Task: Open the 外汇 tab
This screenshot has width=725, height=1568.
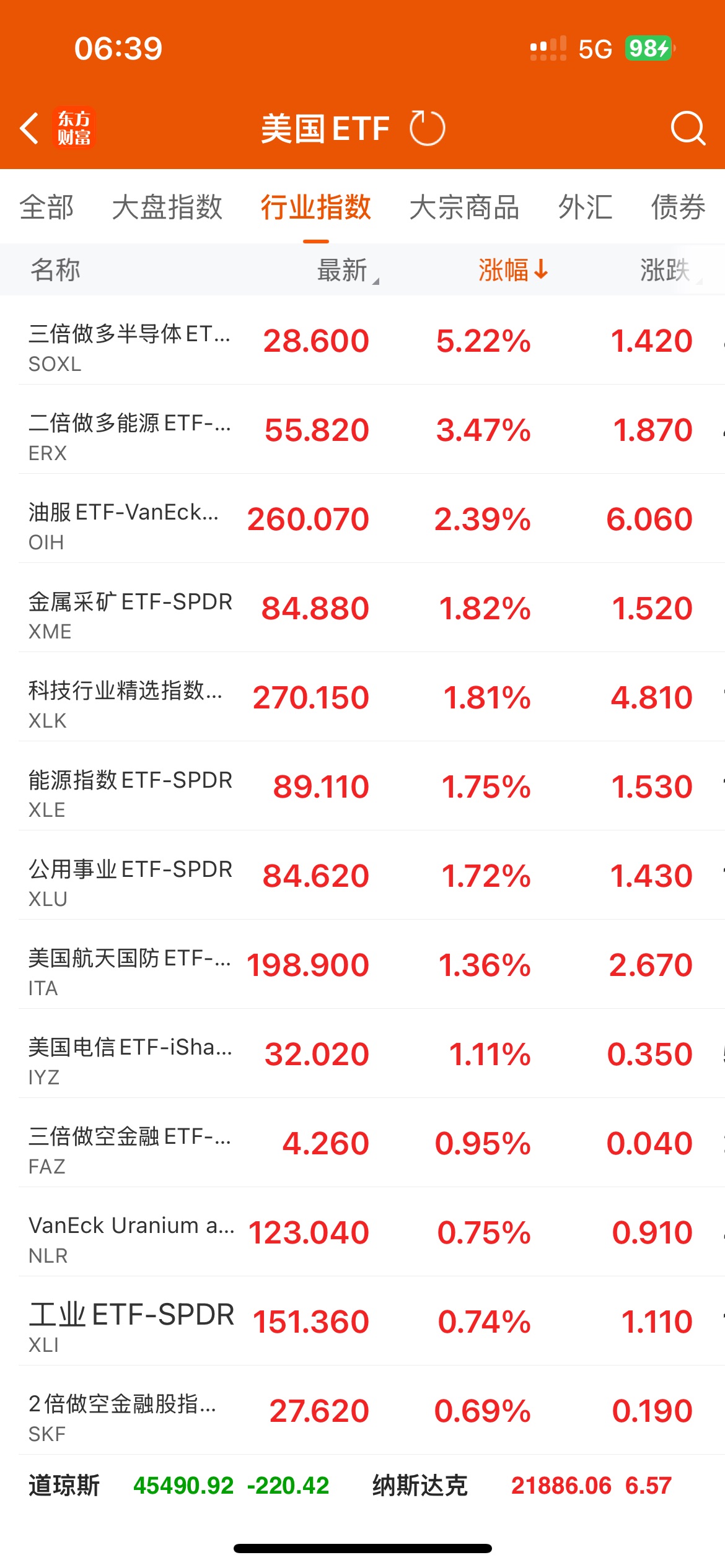Action: click(x=586, y=207)
